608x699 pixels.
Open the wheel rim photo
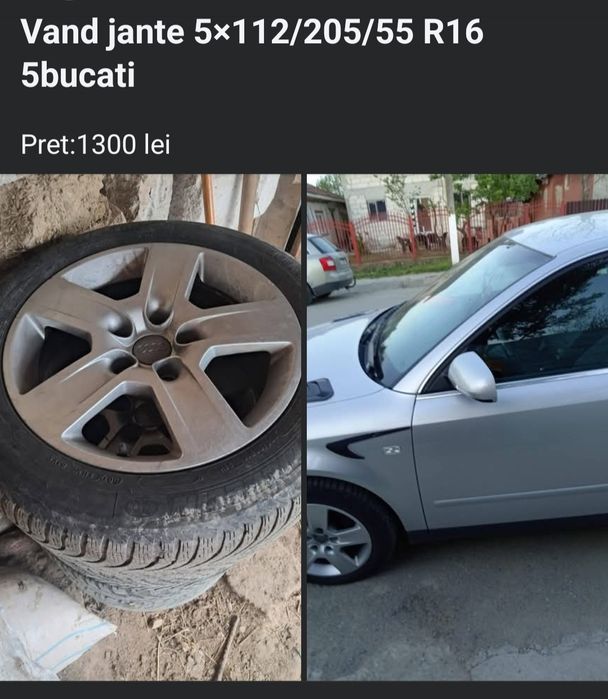150,427
